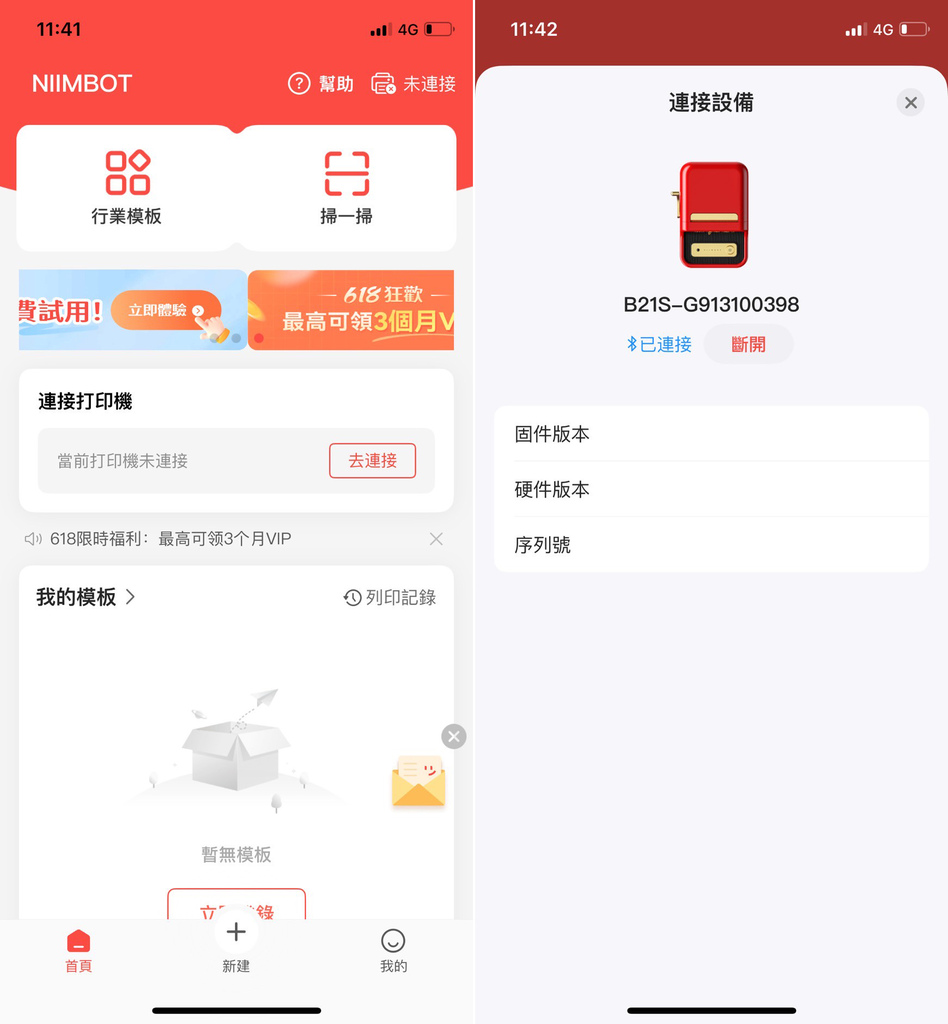Viewport: 948px width, 1024px height.
Task: Launch the 掃一掃 scanner
Action: pos(346,187)
